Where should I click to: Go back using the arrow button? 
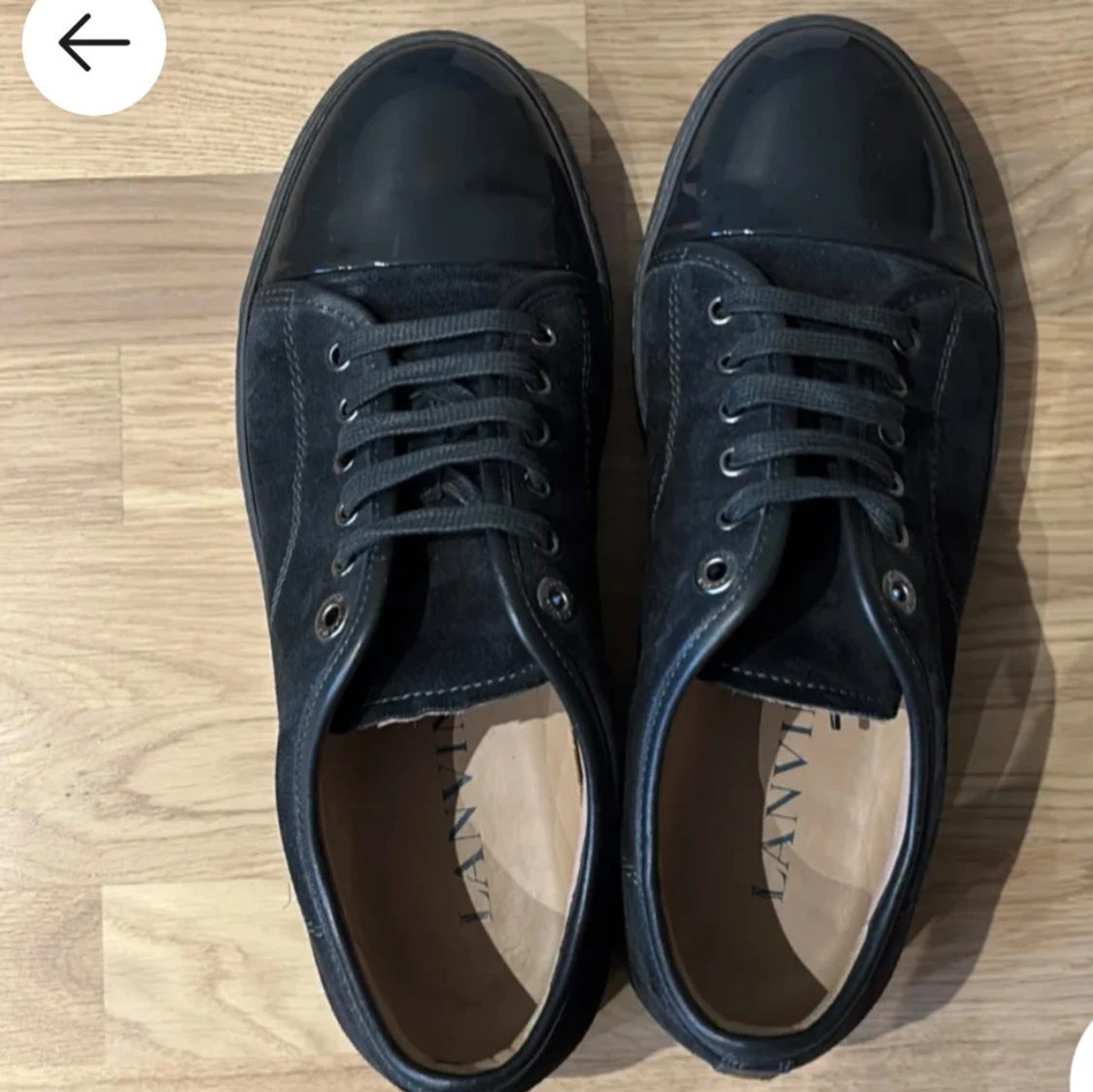93,44
